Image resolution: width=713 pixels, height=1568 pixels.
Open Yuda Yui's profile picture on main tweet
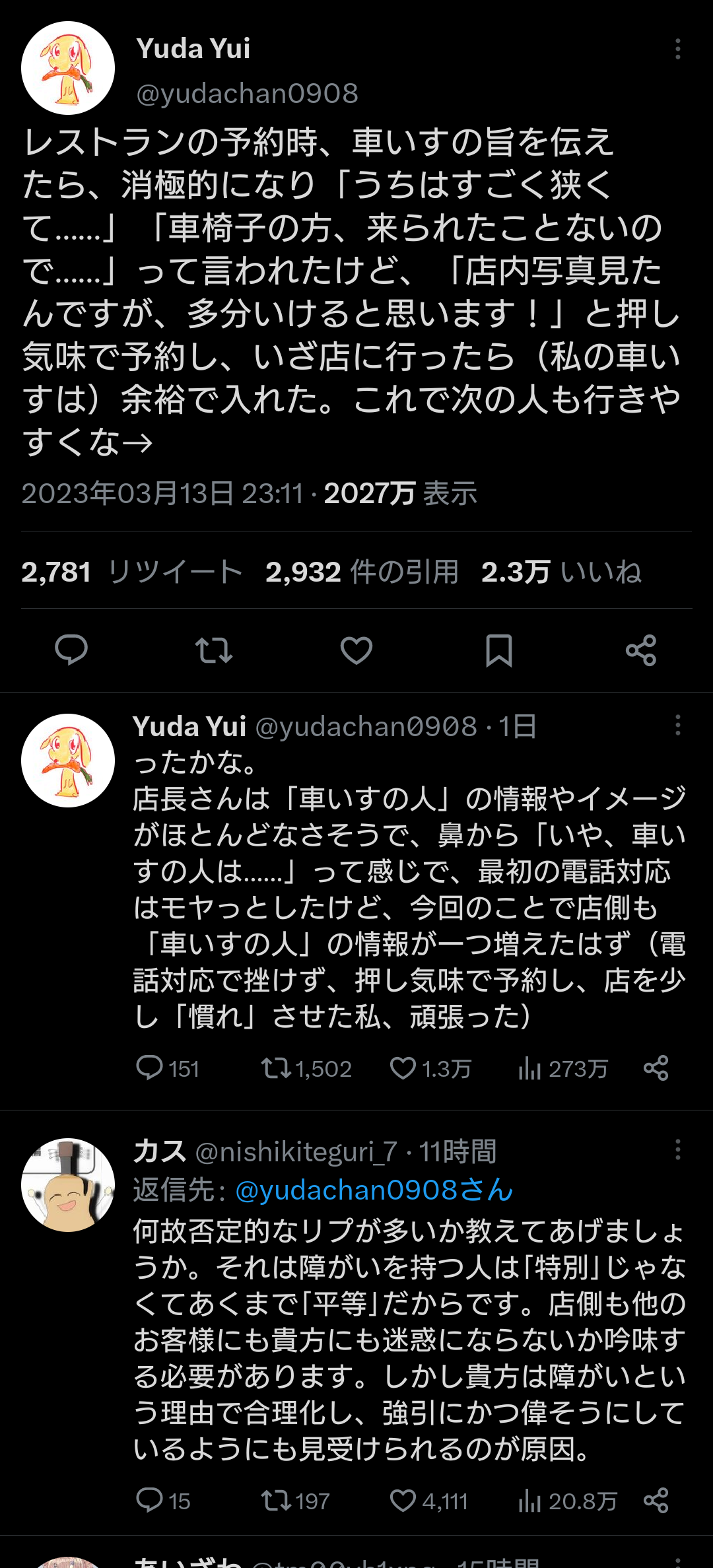68,68
